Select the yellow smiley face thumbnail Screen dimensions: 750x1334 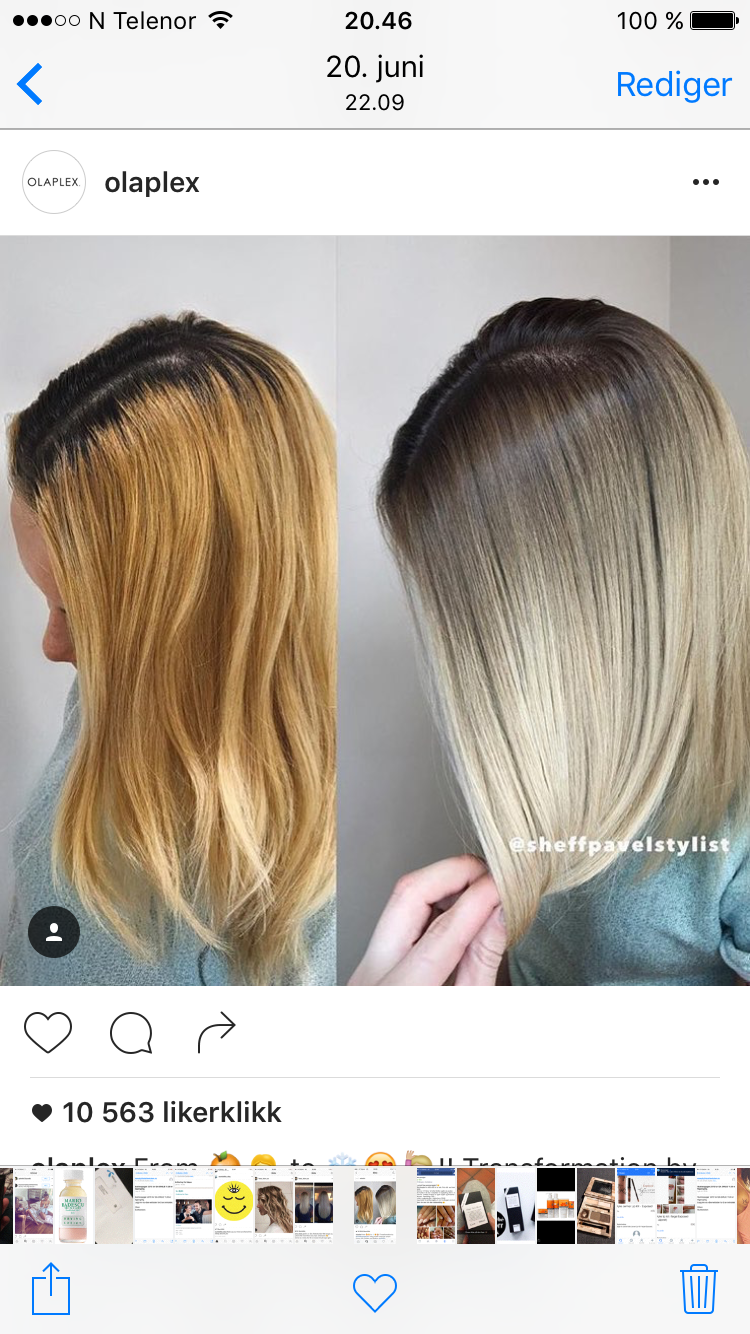point(234,1205)
